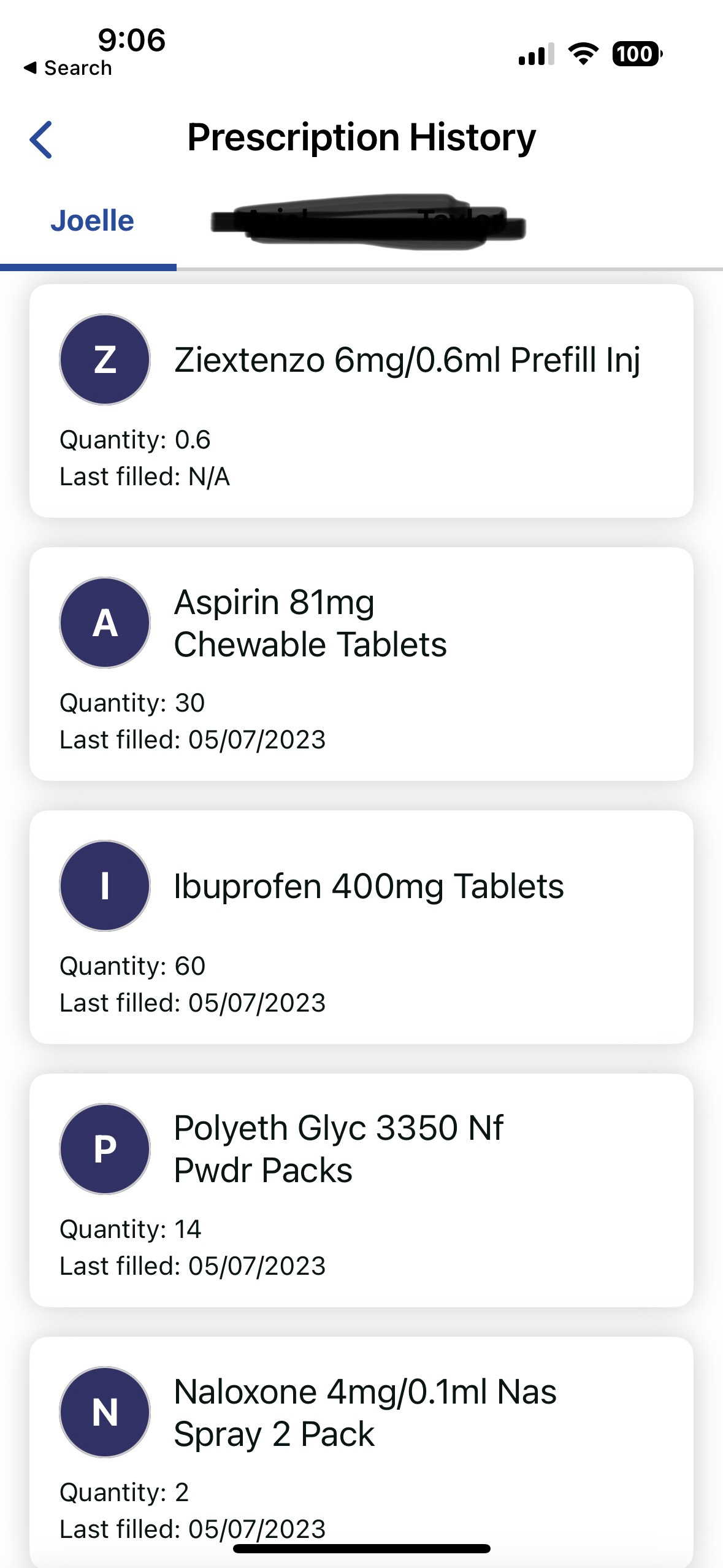The width and height of the screenshot is (723, 1568).
Task: Open the Aspirin 81mg Chewable Tablets card
Action: (361, 663)
